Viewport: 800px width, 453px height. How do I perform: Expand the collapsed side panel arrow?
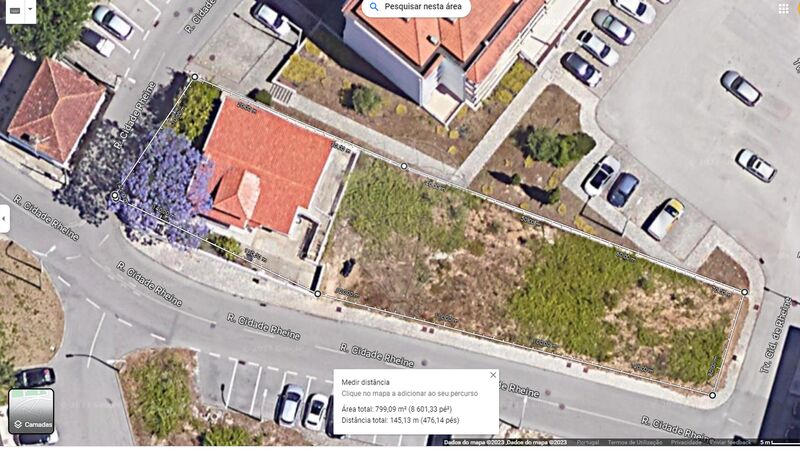(x=4, y=217)
